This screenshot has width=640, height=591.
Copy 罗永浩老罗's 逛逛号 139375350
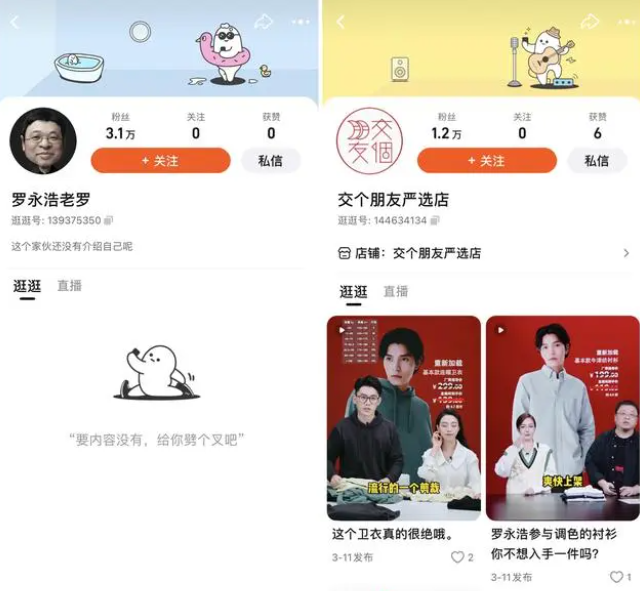[x=109, y=220]
